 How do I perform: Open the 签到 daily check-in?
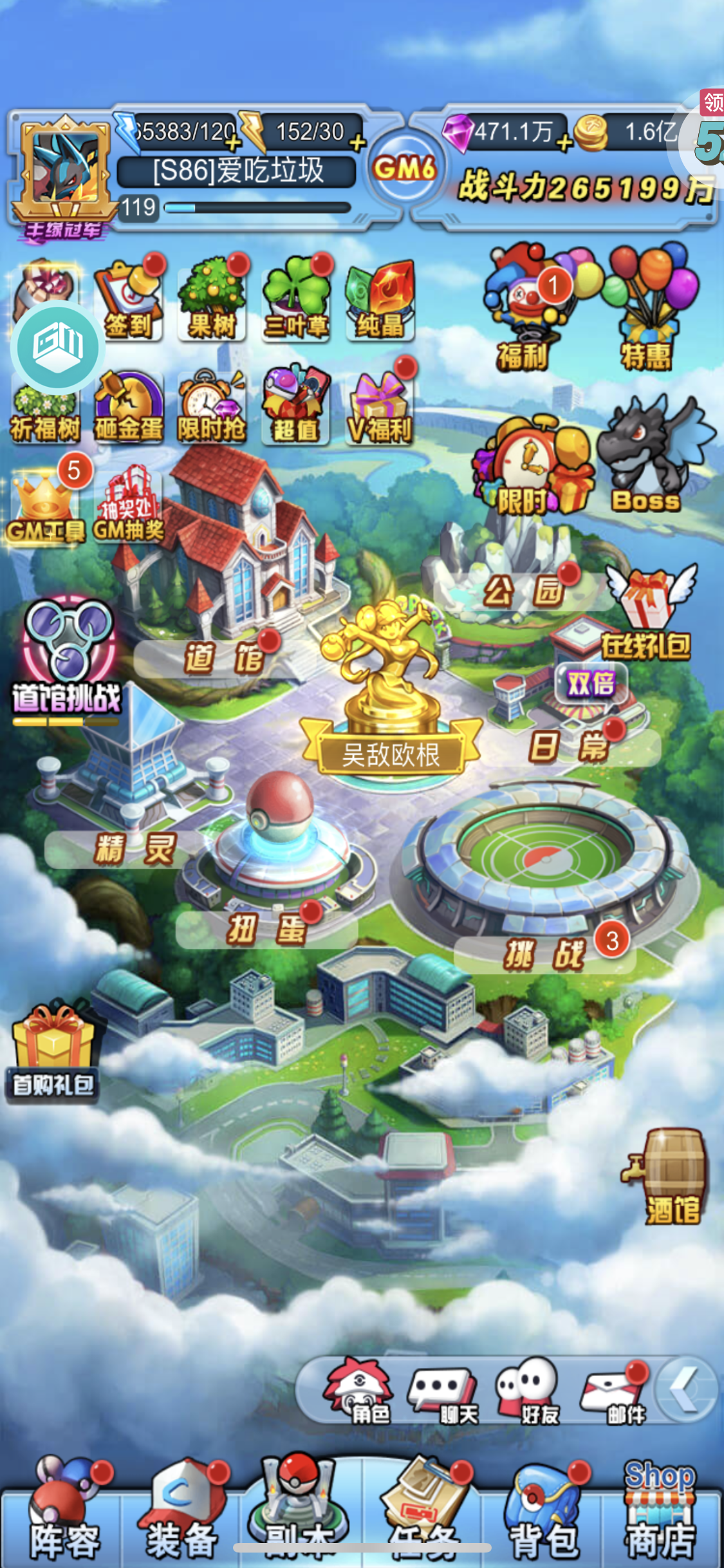[129, 299]
